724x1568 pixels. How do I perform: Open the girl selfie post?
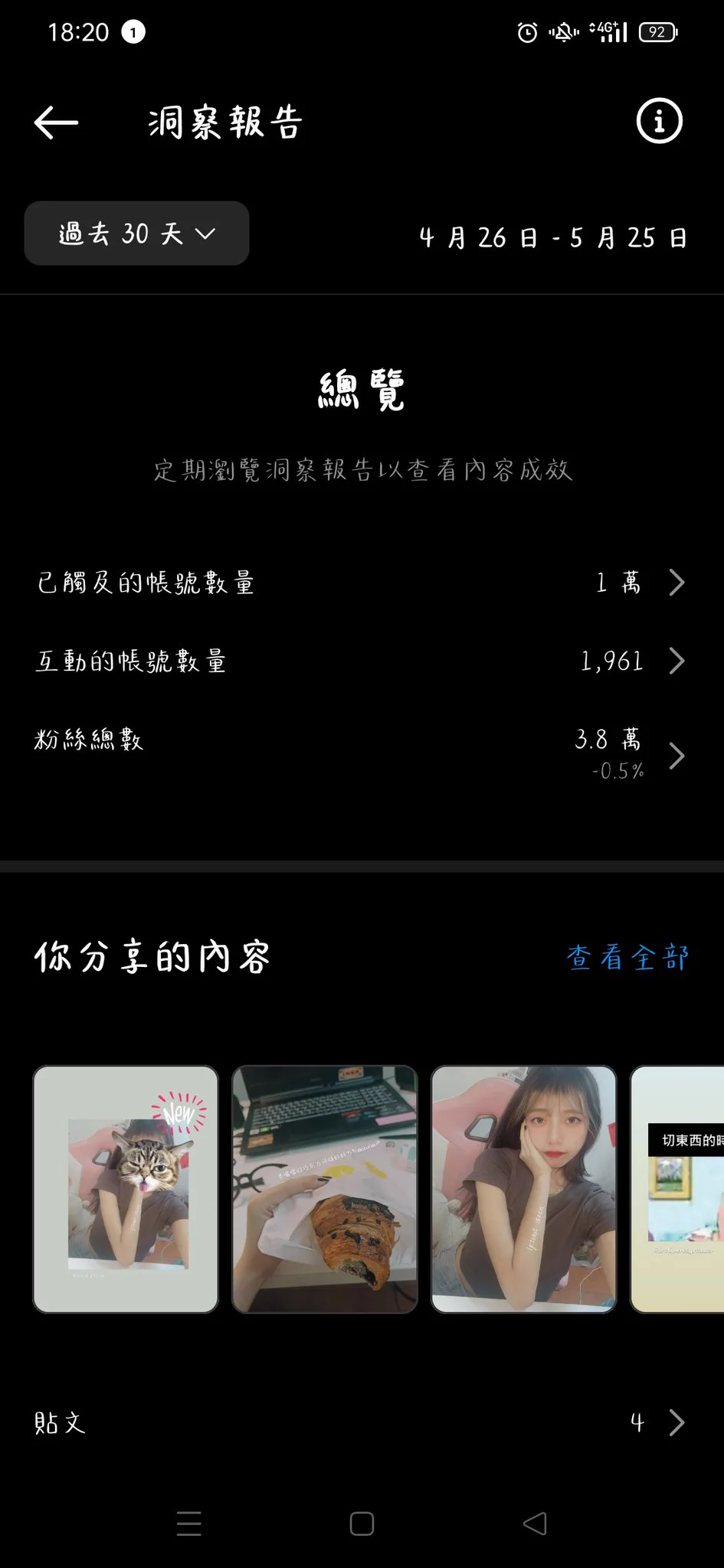[x=524, y=1189]
